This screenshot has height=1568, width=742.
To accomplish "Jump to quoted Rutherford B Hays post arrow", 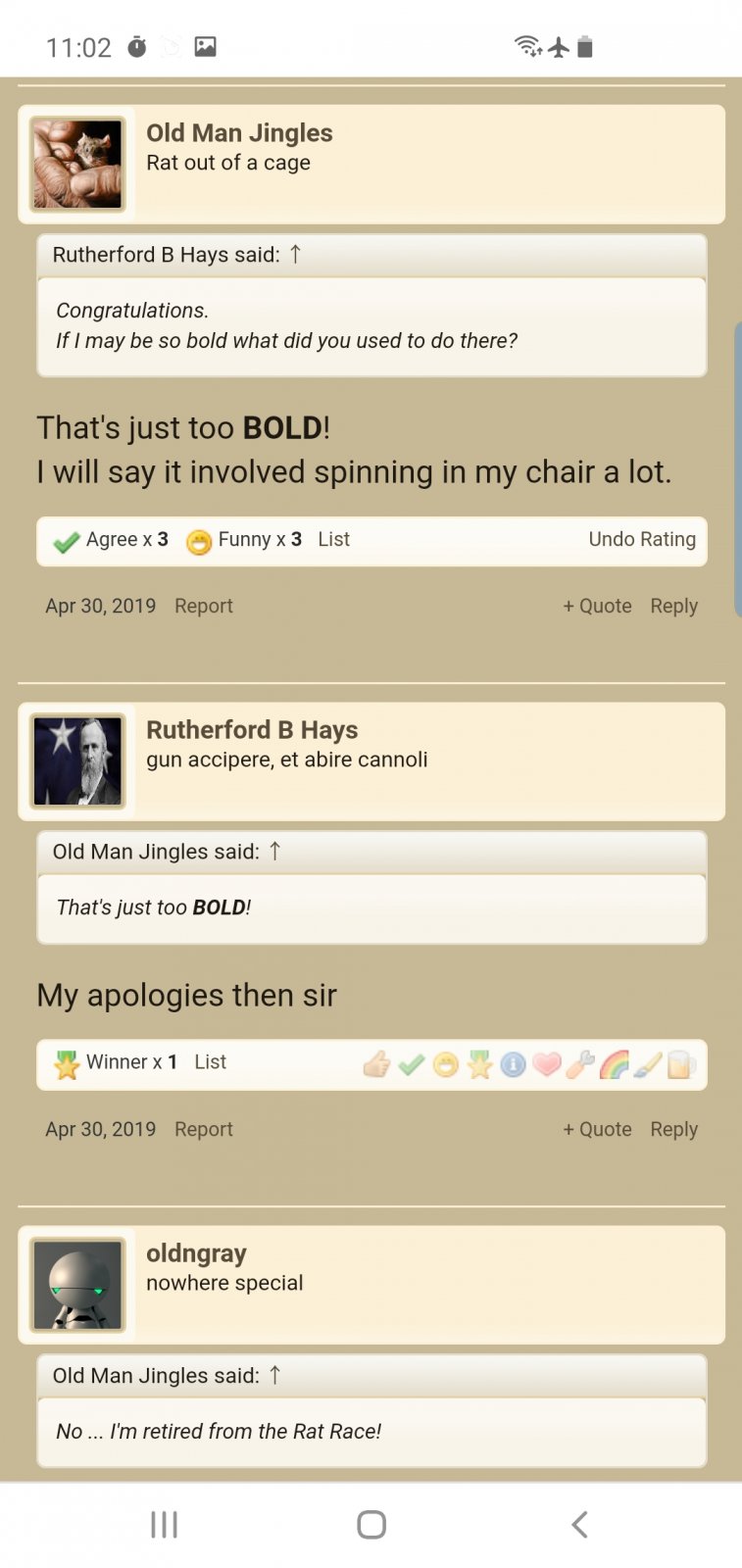I will click(295, 254).
